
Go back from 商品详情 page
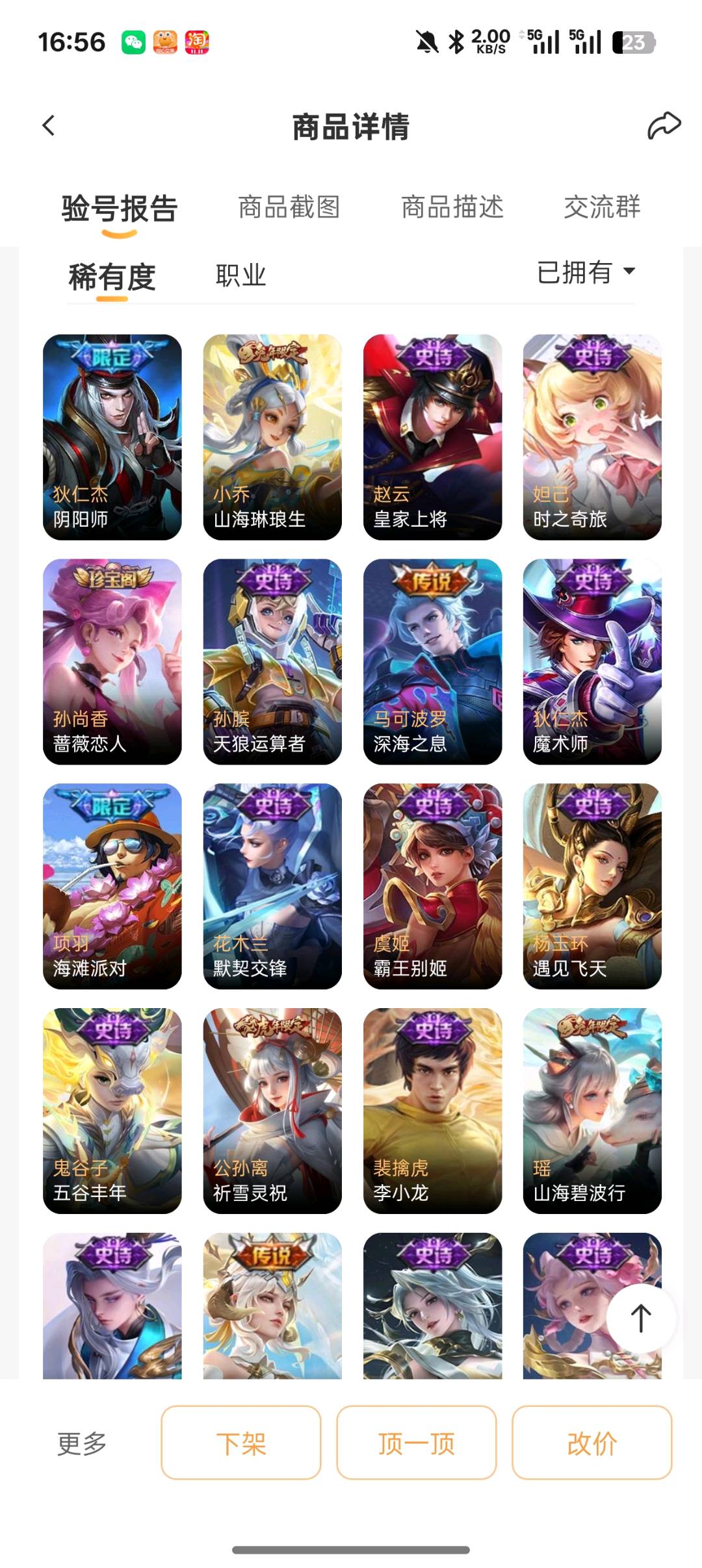pyautogui.click(x=49, y=125)
